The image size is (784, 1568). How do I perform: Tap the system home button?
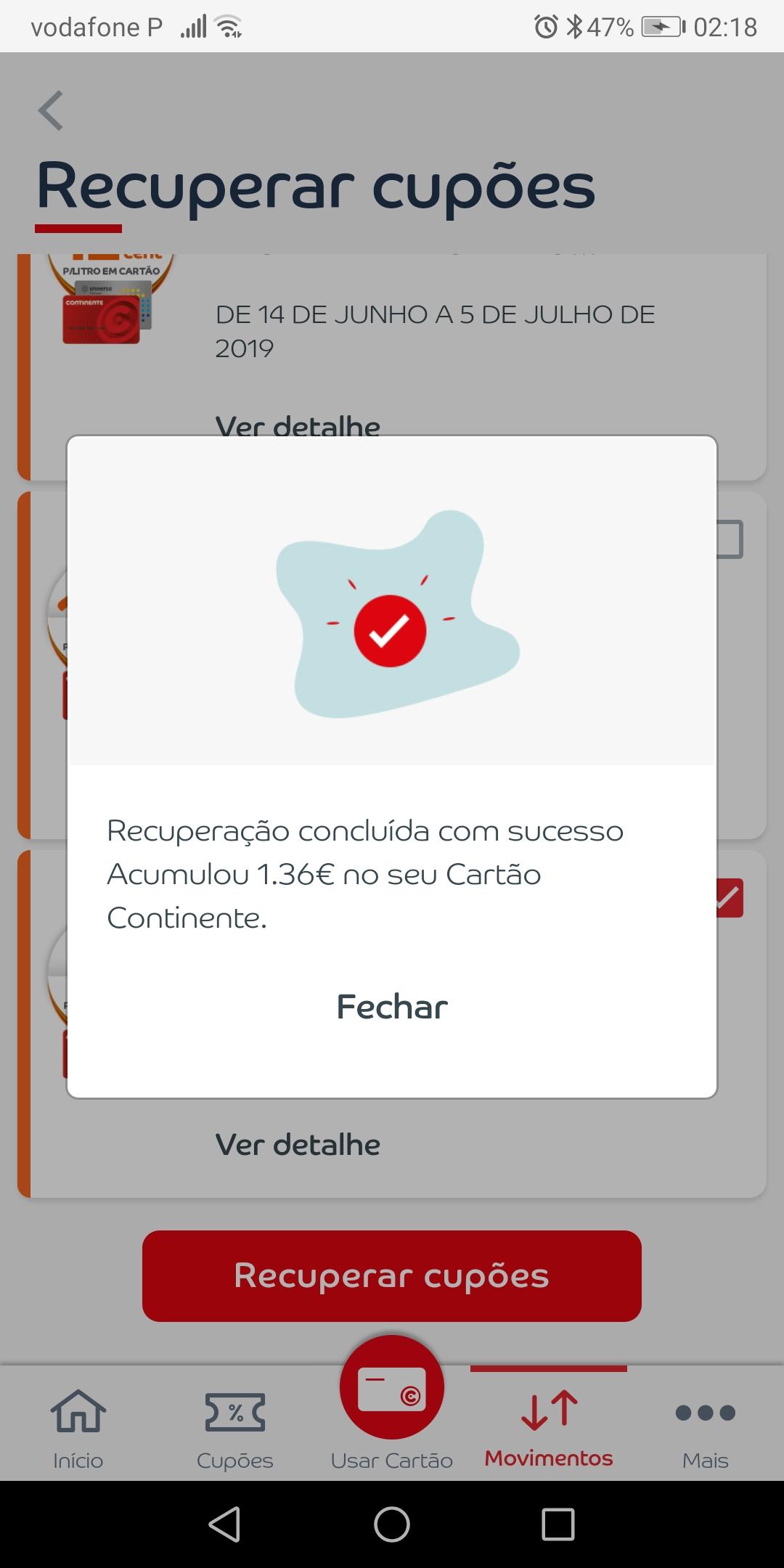pos(392,1524)
